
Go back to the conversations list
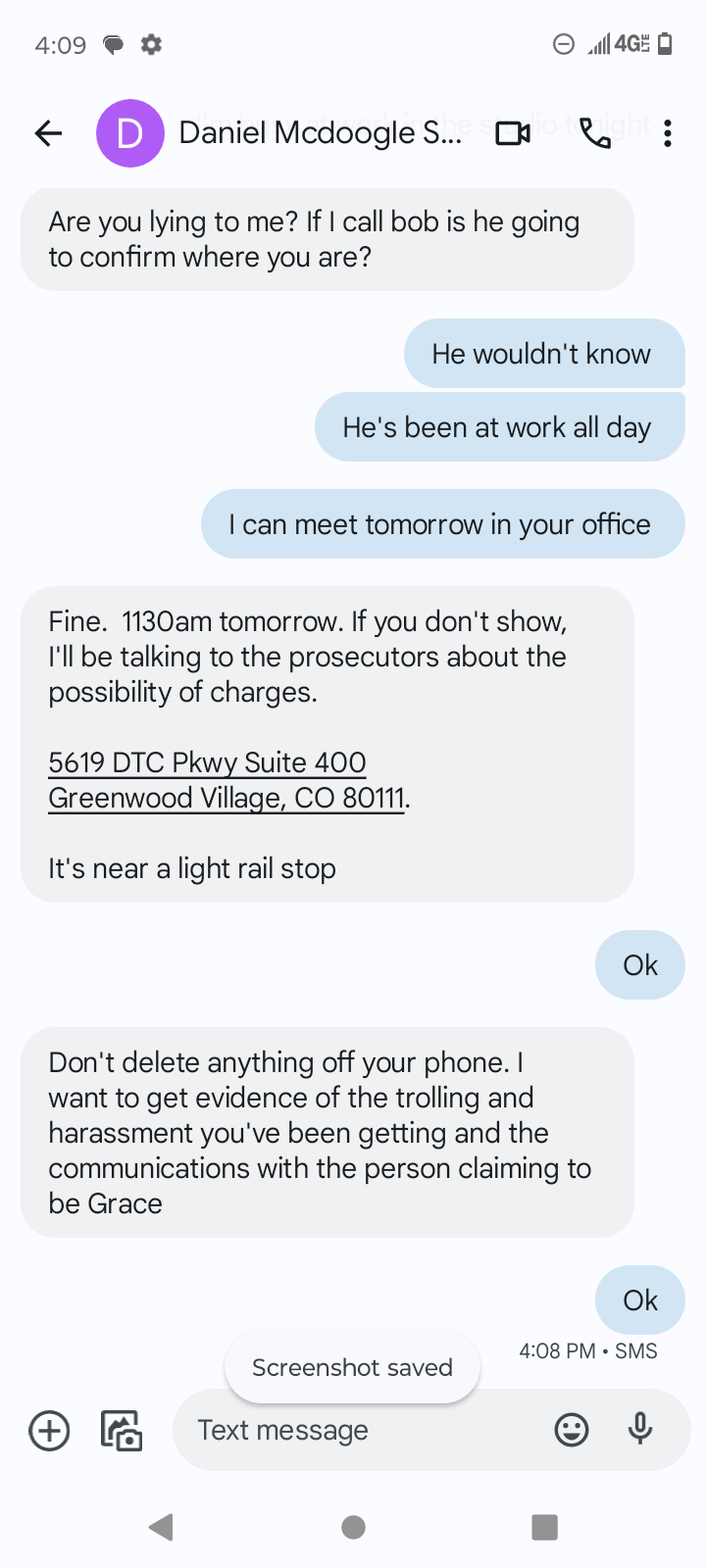click(x=48, y=133)
